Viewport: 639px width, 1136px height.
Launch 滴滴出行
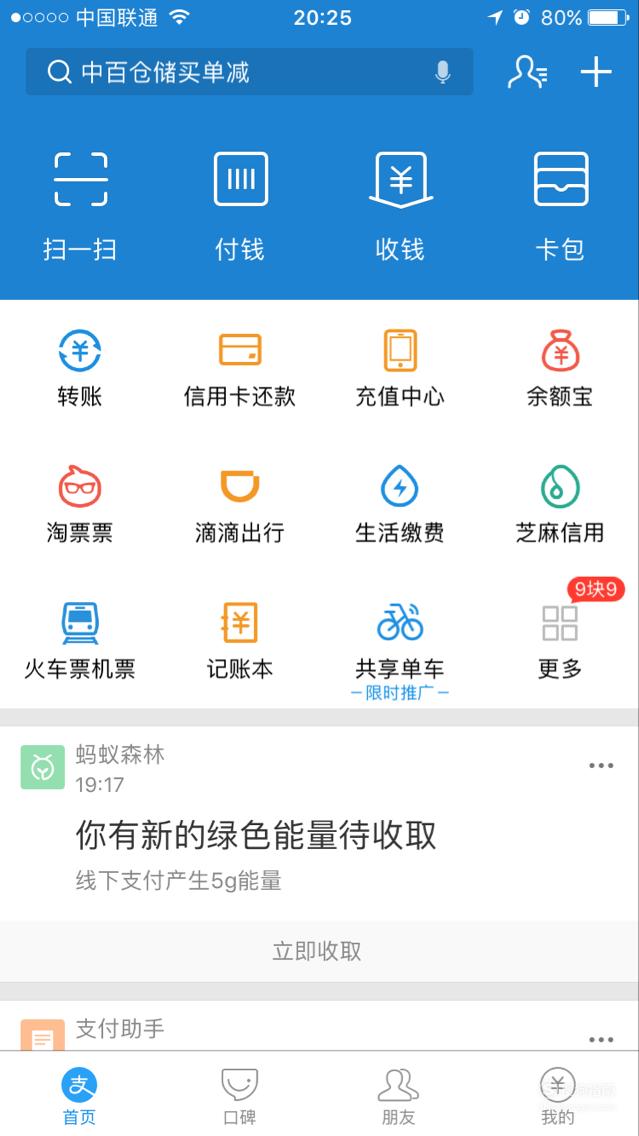(x=240, y=505)
